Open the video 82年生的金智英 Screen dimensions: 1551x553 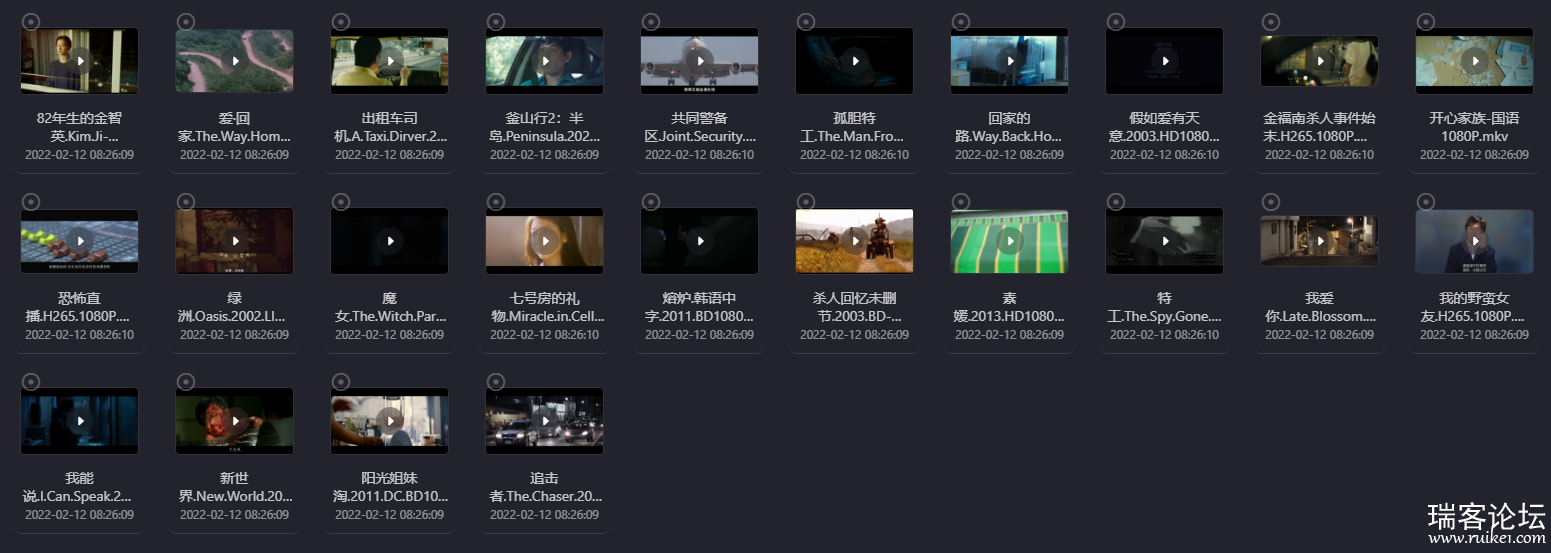click(x=80, y=61)
